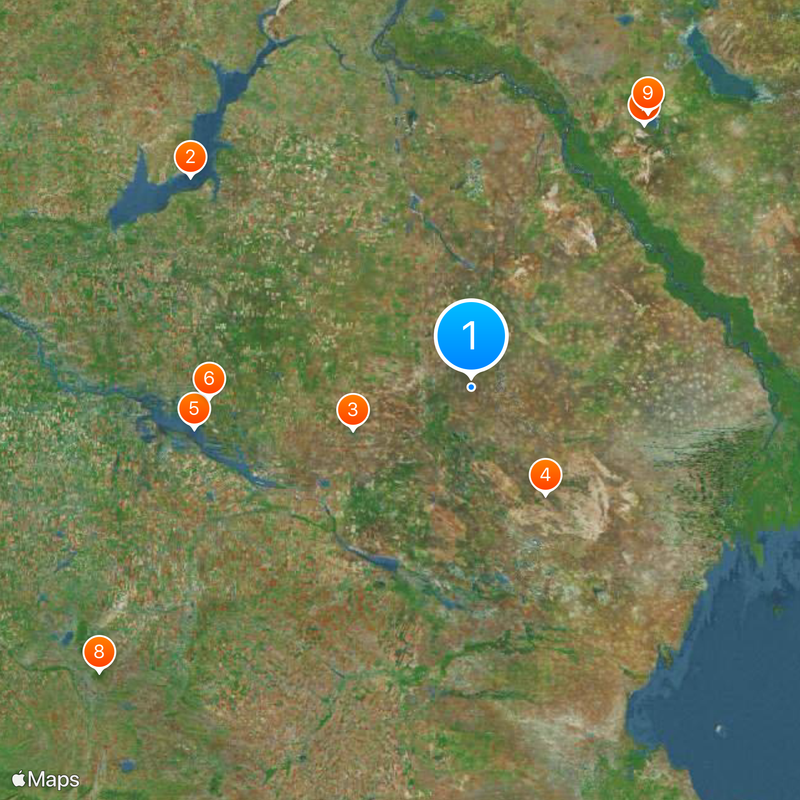Screen dimensions: 800x800
Task: Tap orange map pin number 5
Action: tap(194, 409)
